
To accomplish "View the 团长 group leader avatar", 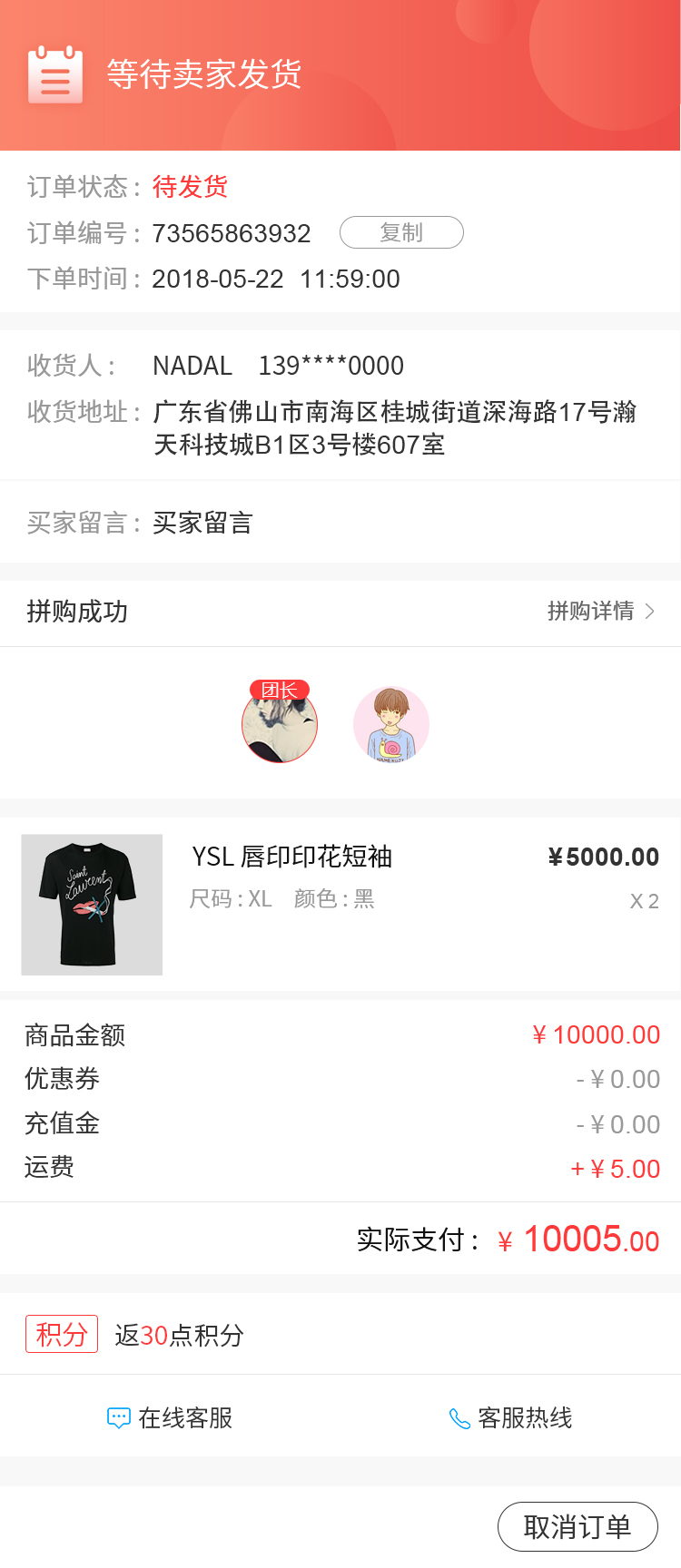I will pos(280,724).
